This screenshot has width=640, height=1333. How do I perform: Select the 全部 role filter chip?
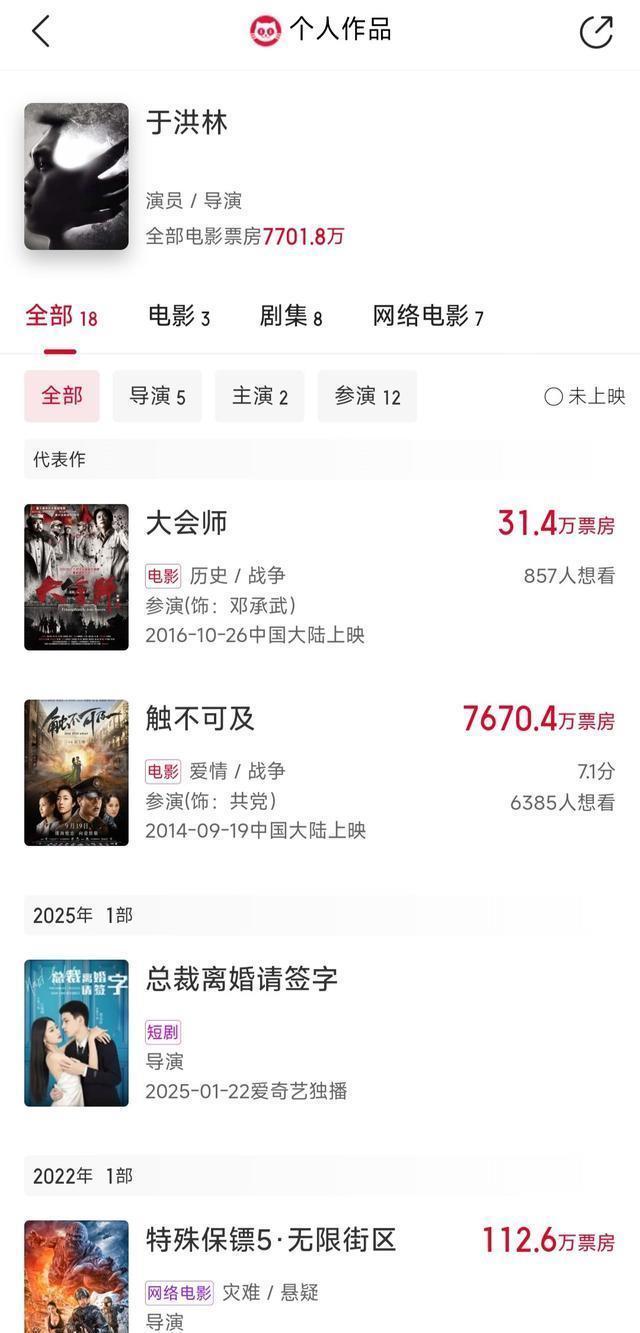(62, 396)
